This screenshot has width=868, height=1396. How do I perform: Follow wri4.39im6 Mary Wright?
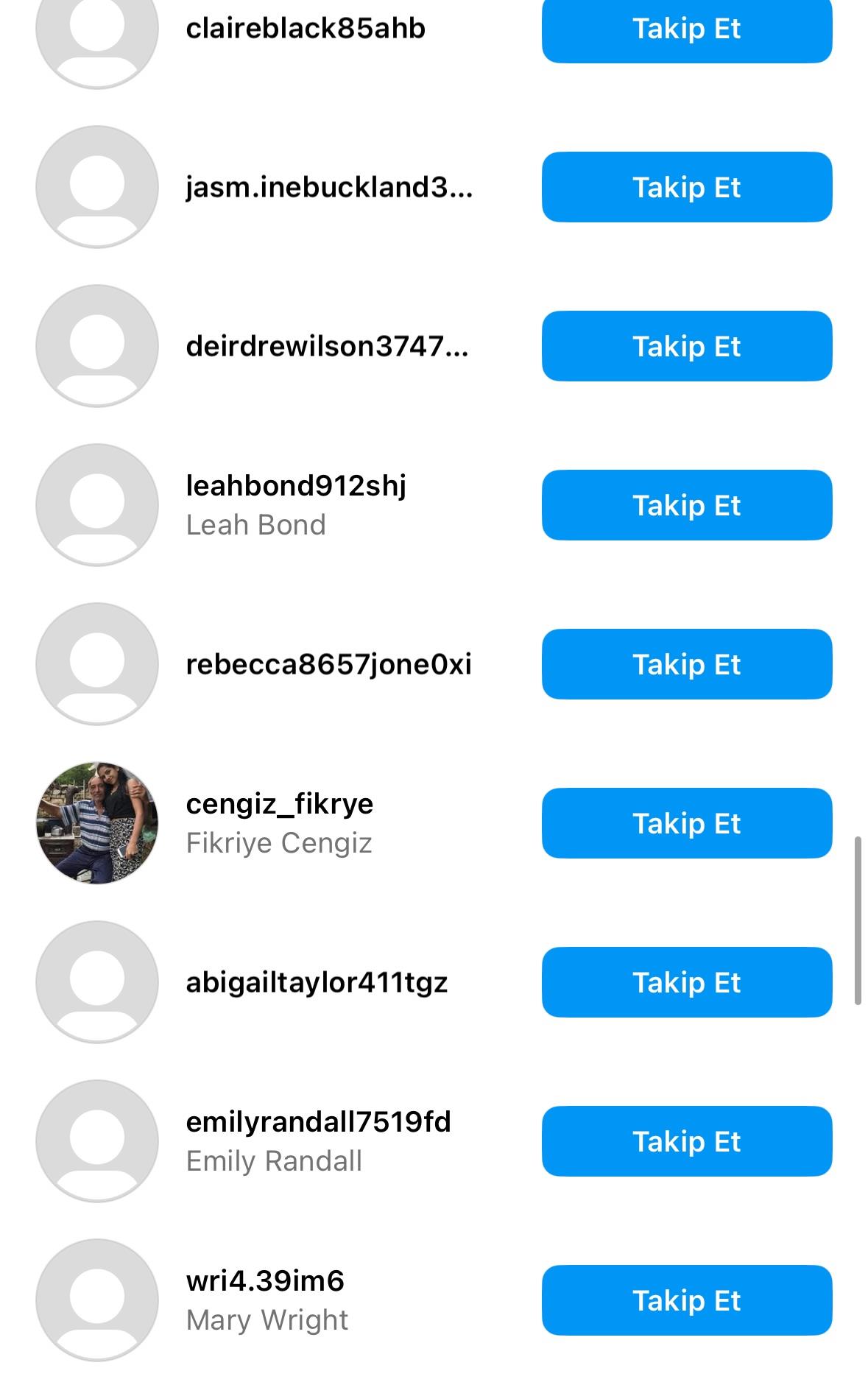[686, 1300]
